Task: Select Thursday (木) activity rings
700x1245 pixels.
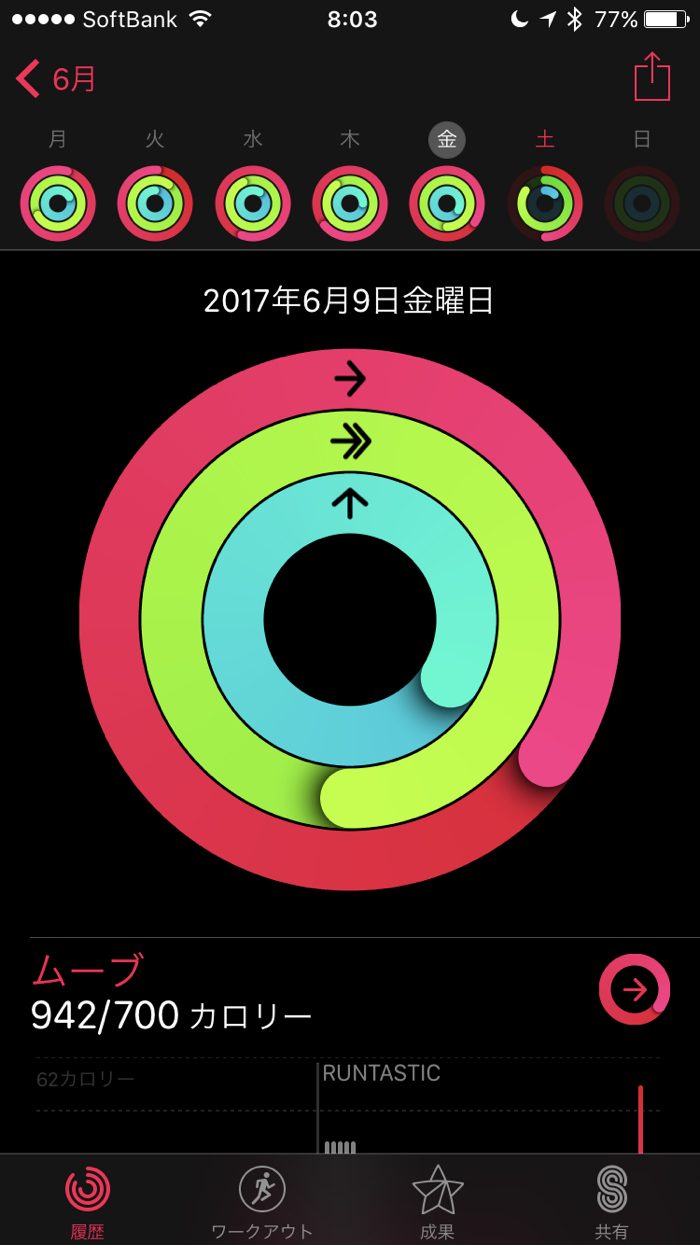Action: pos(350,204)
